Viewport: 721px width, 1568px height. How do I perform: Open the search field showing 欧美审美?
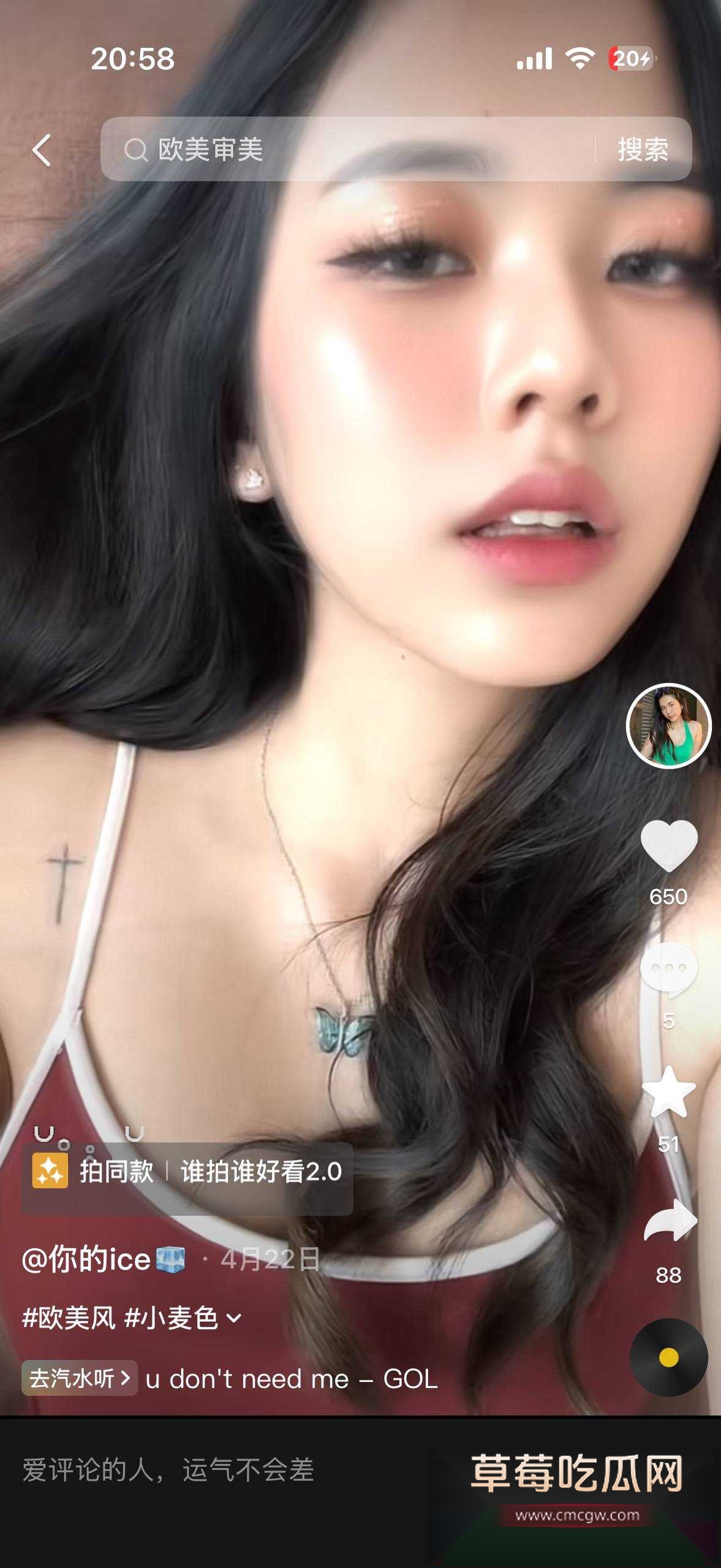coord(347,149)
